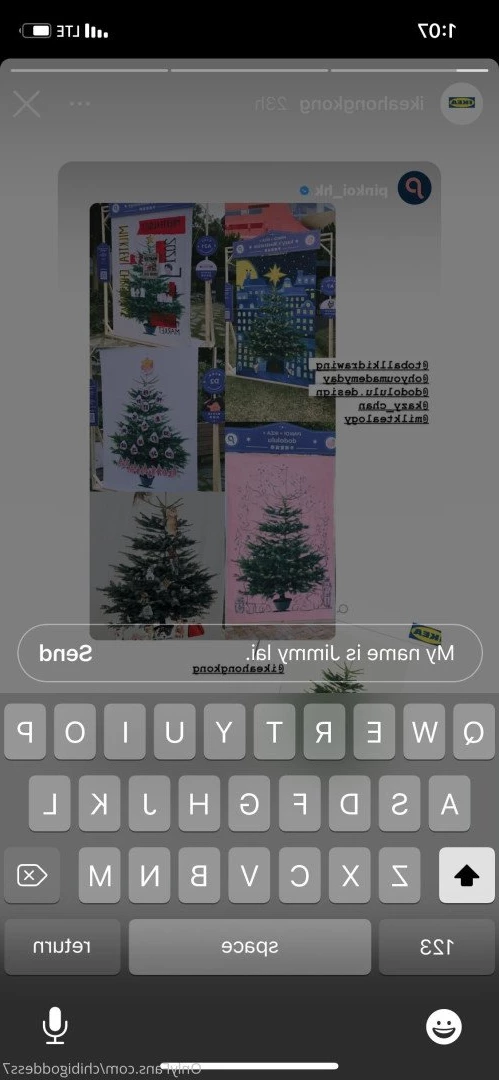Open the story's three-dot options menu
The width and height of the screenshot is (499, 1080).
tap(80, 104)
